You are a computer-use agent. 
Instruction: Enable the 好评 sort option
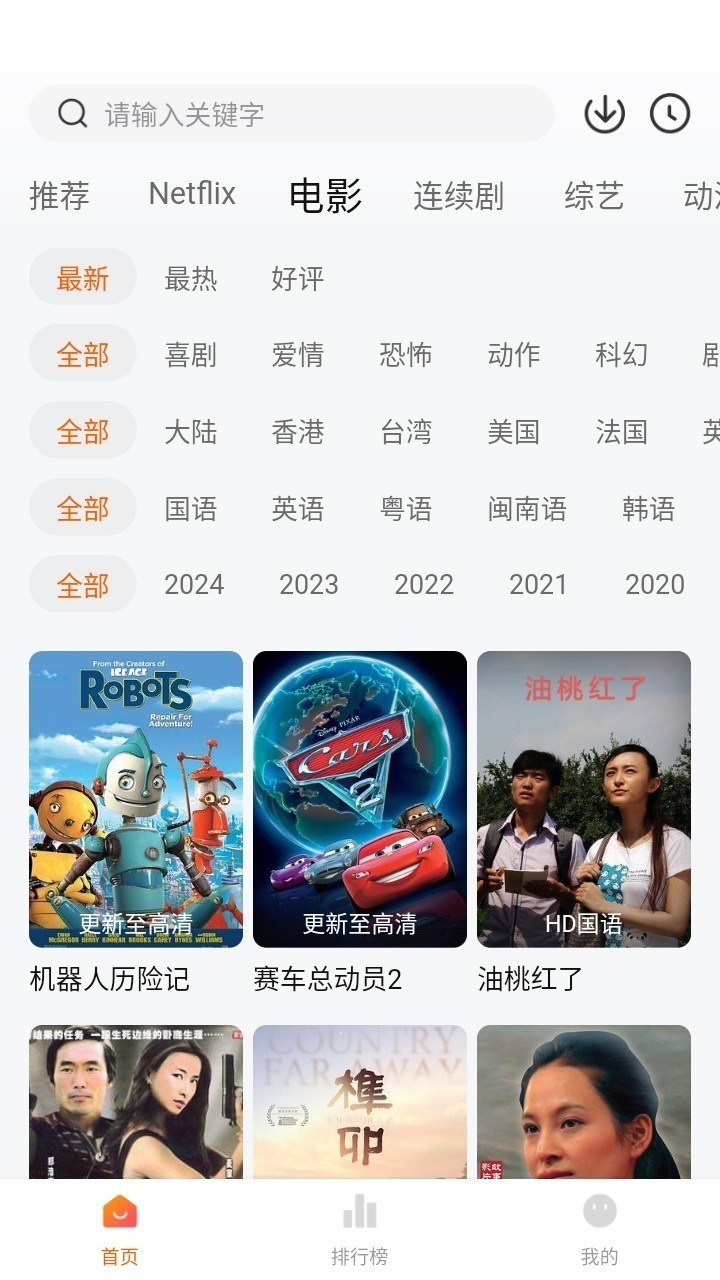tap(298, 278)
